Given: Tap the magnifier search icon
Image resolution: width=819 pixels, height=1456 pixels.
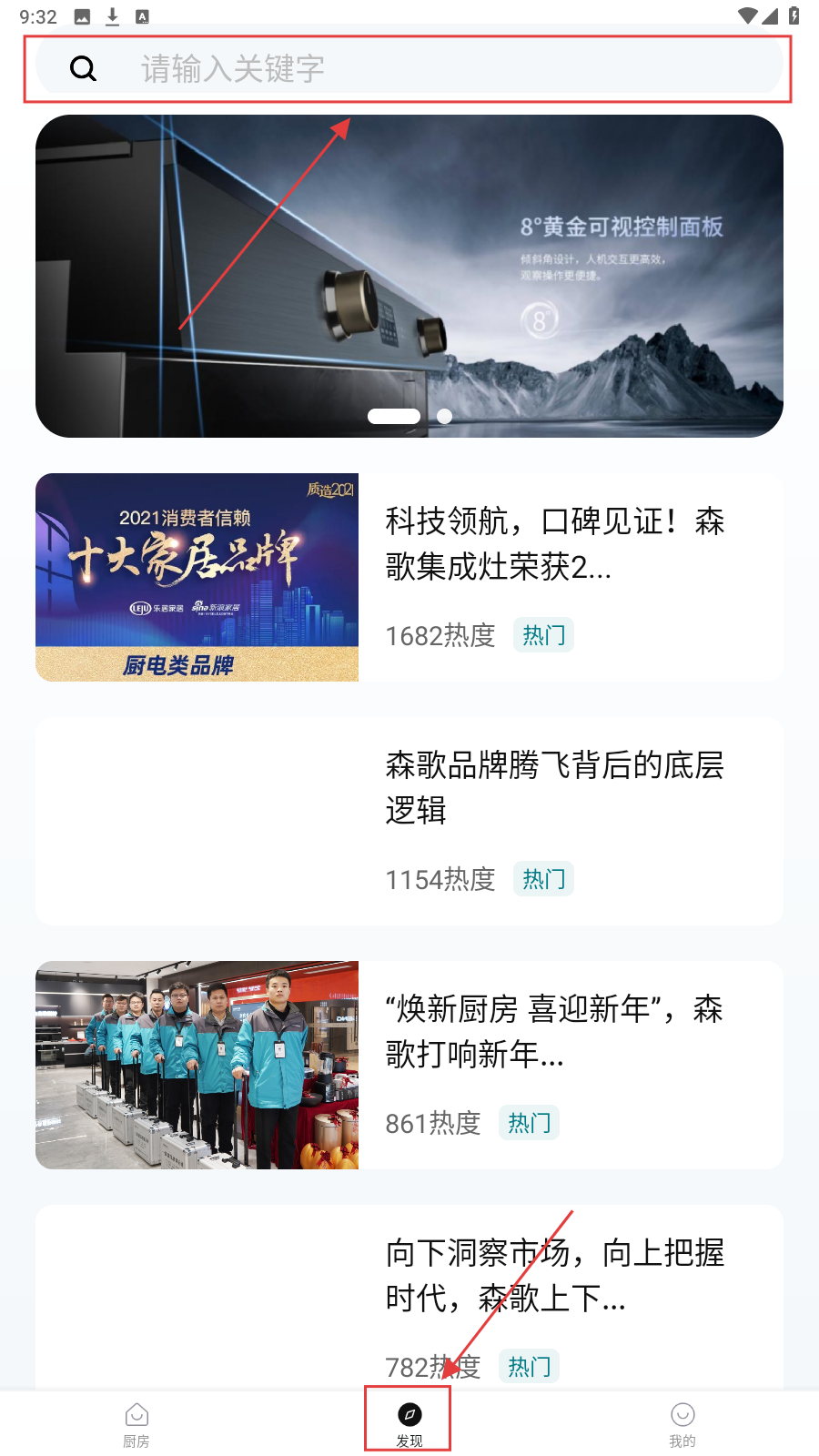Looking at the screenshot, I should tap(83, 68).
